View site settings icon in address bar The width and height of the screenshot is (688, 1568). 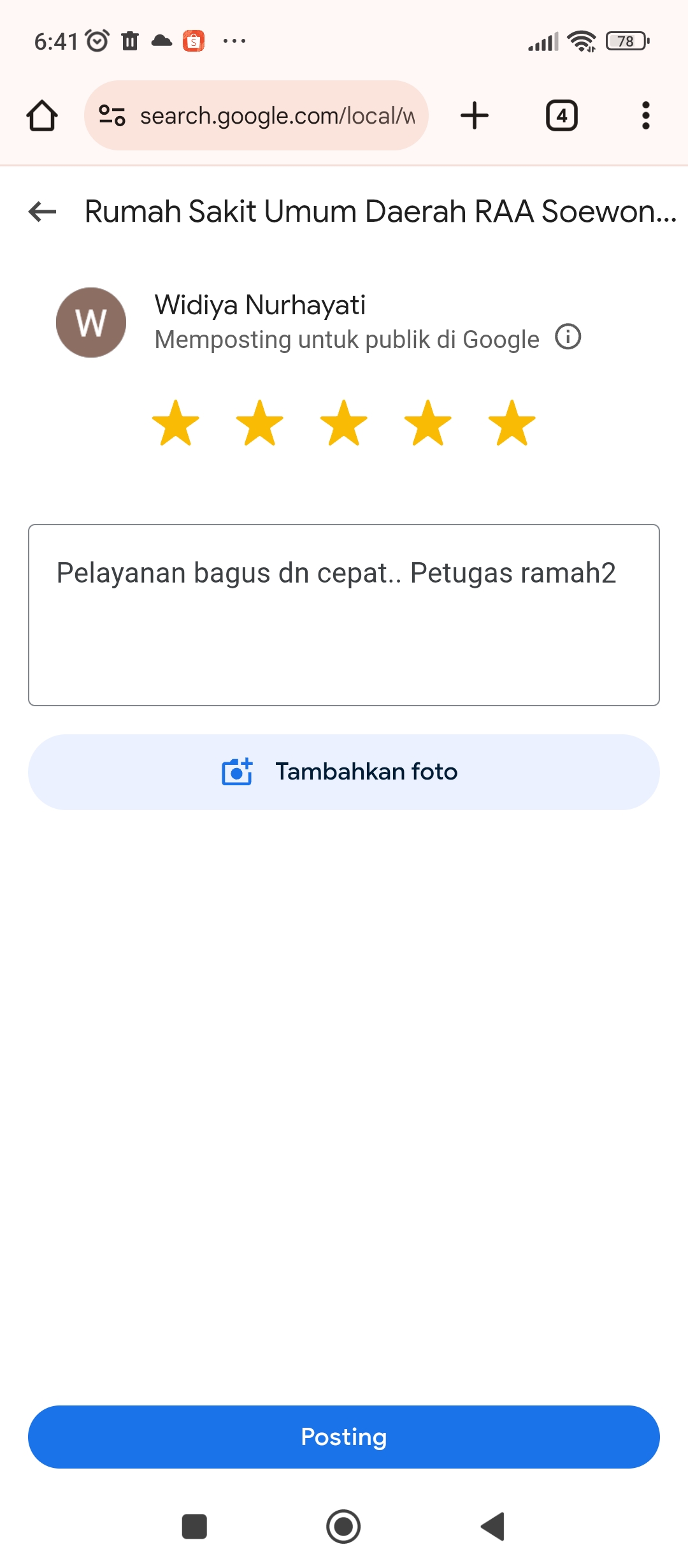[x=112, y=116]
